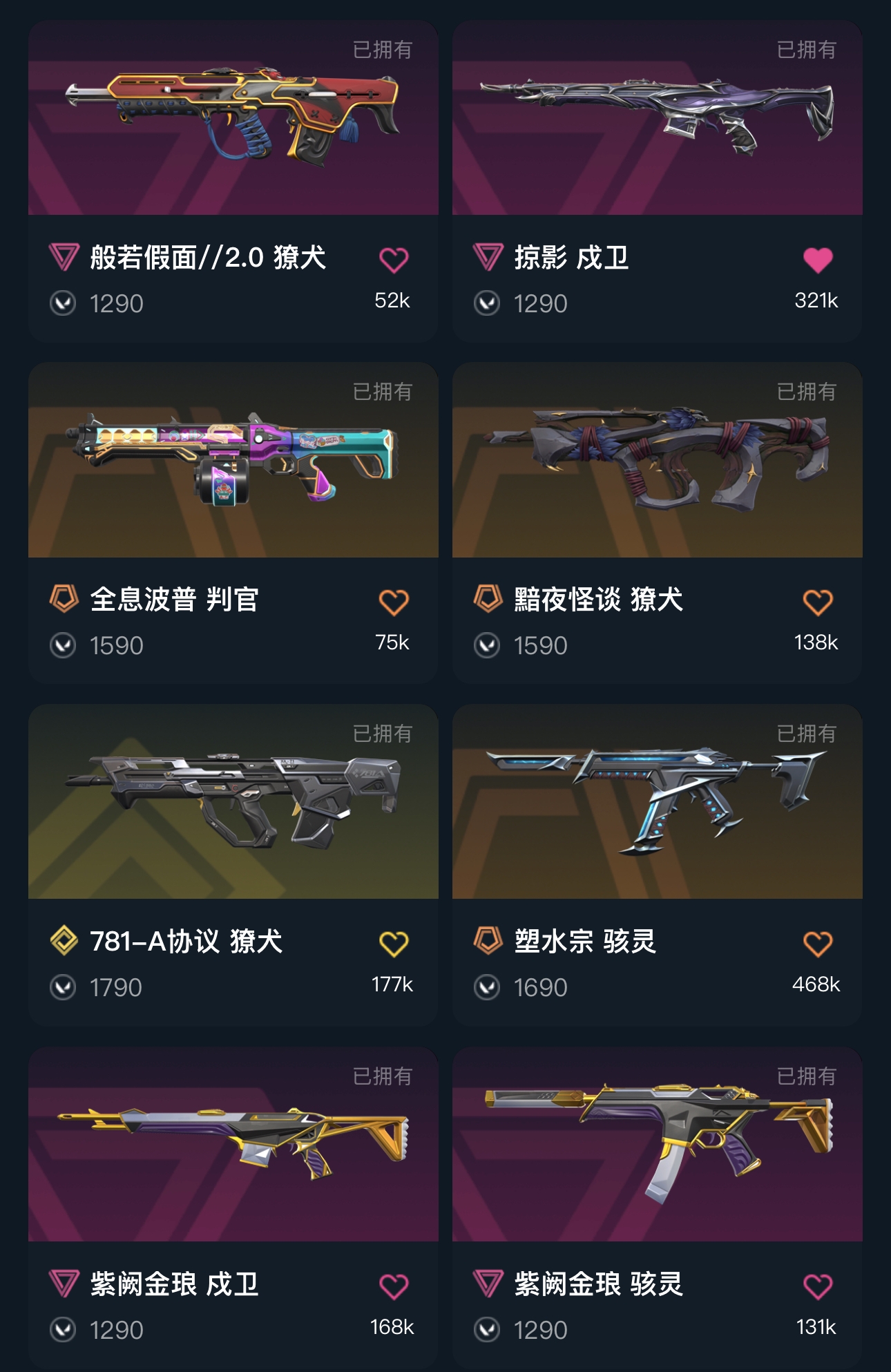Screen dimensions: 891x1372
Task: Like the 紫阙金琅 骇灵 skin
Action: [818, 1286]
